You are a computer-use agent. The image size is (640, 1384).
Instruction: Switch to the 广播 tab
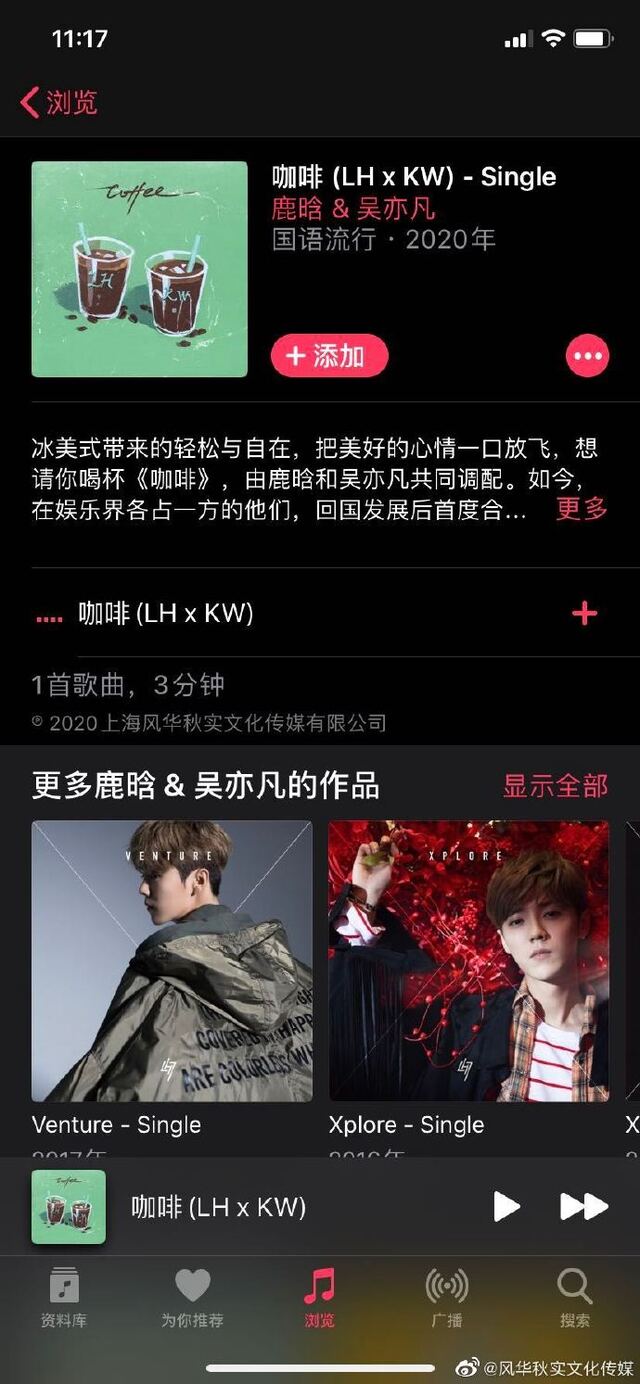point(447,1298)
